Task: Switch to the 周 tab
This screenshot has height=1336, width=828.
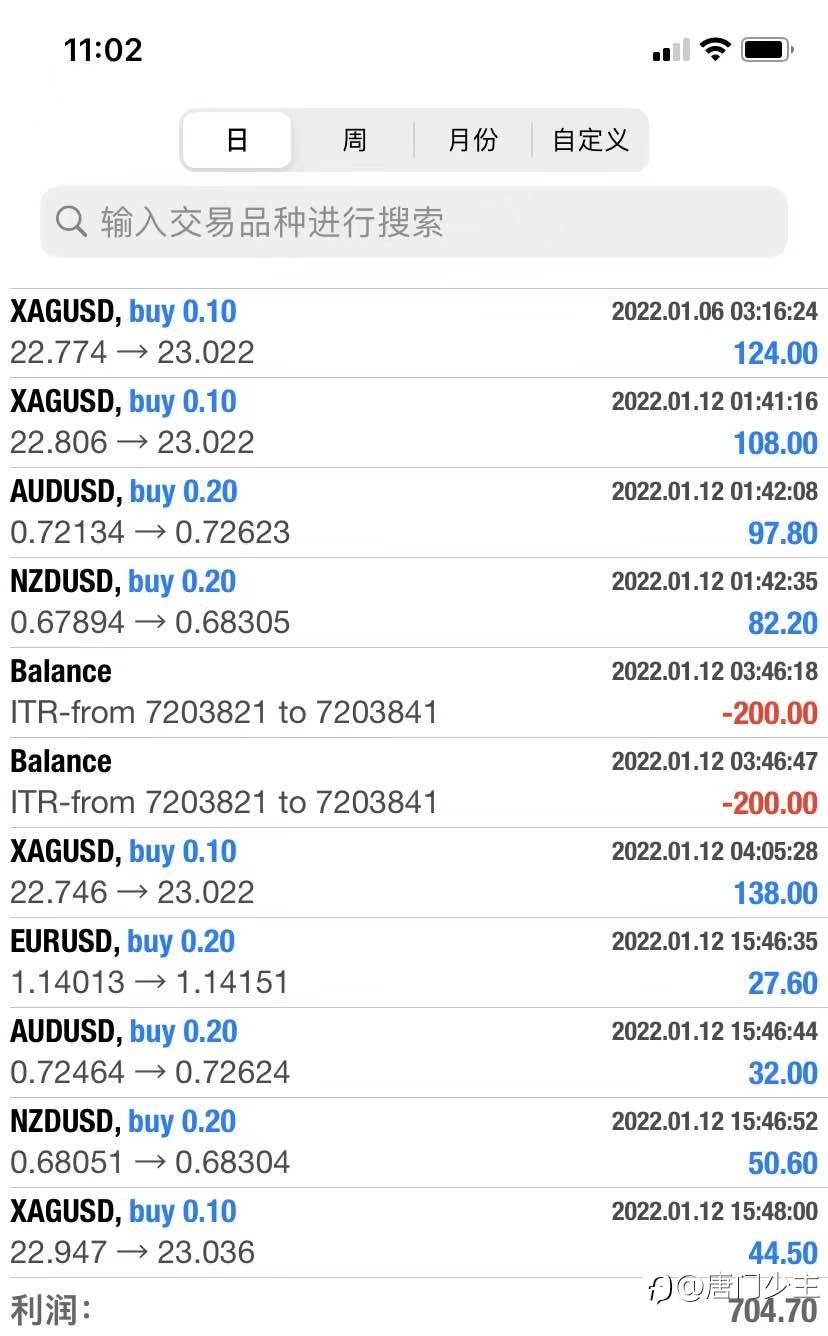Action: (354, 140)
